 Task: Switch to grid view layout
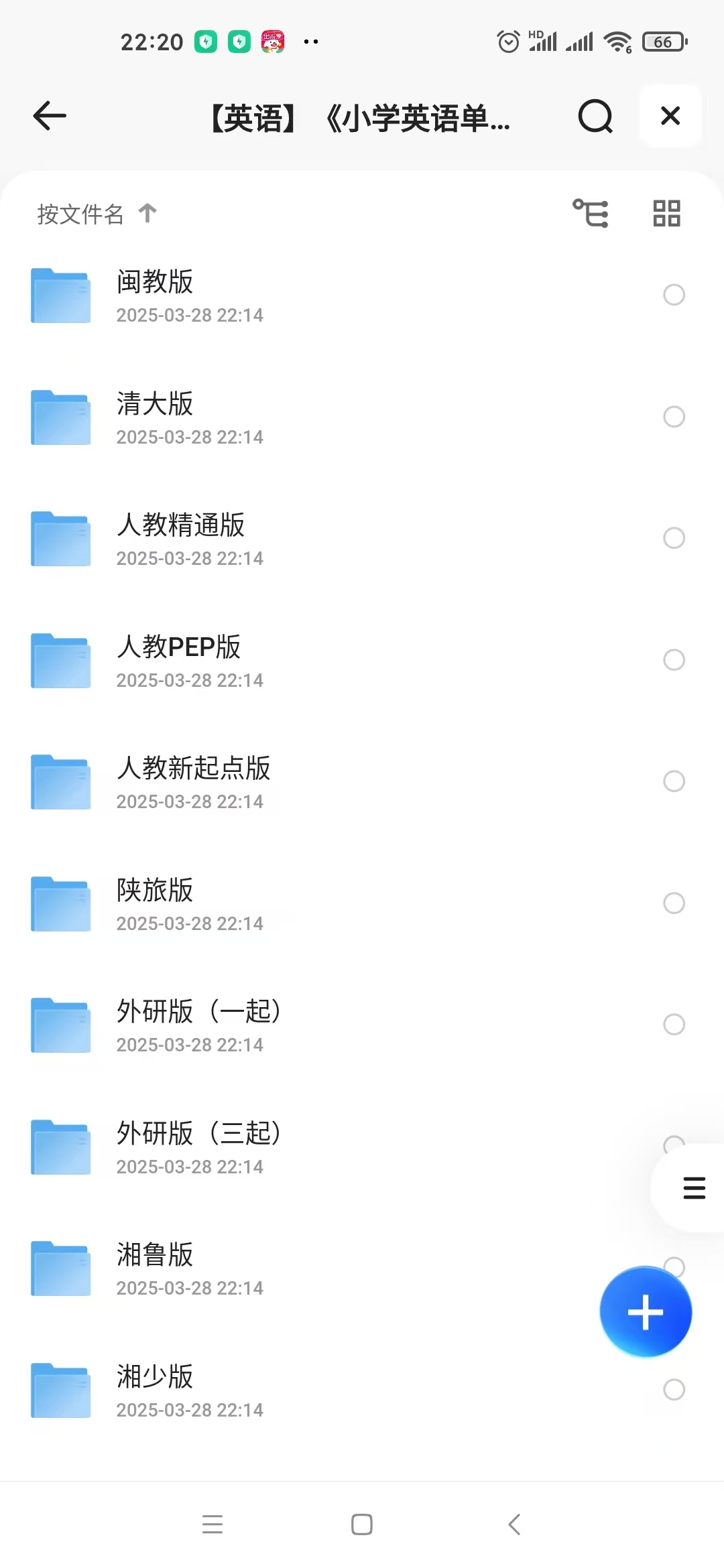click(666, 214)
